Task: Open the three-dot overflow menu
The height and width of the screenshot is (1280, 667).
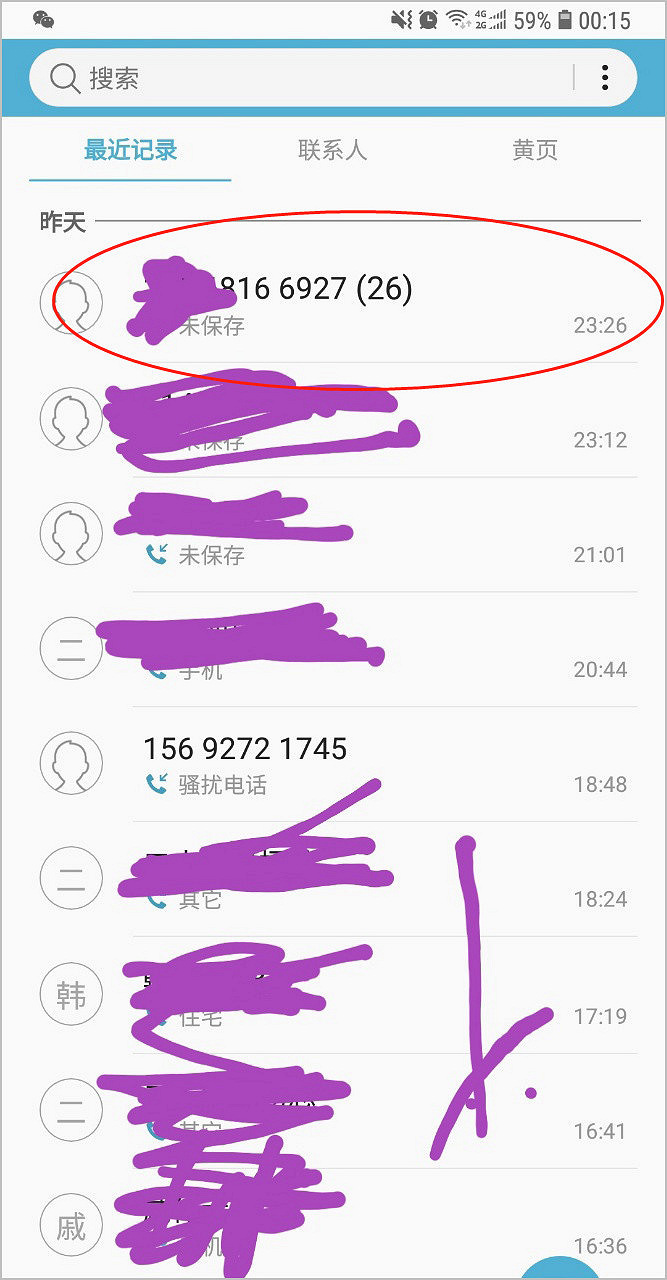Action: point(605,78)
